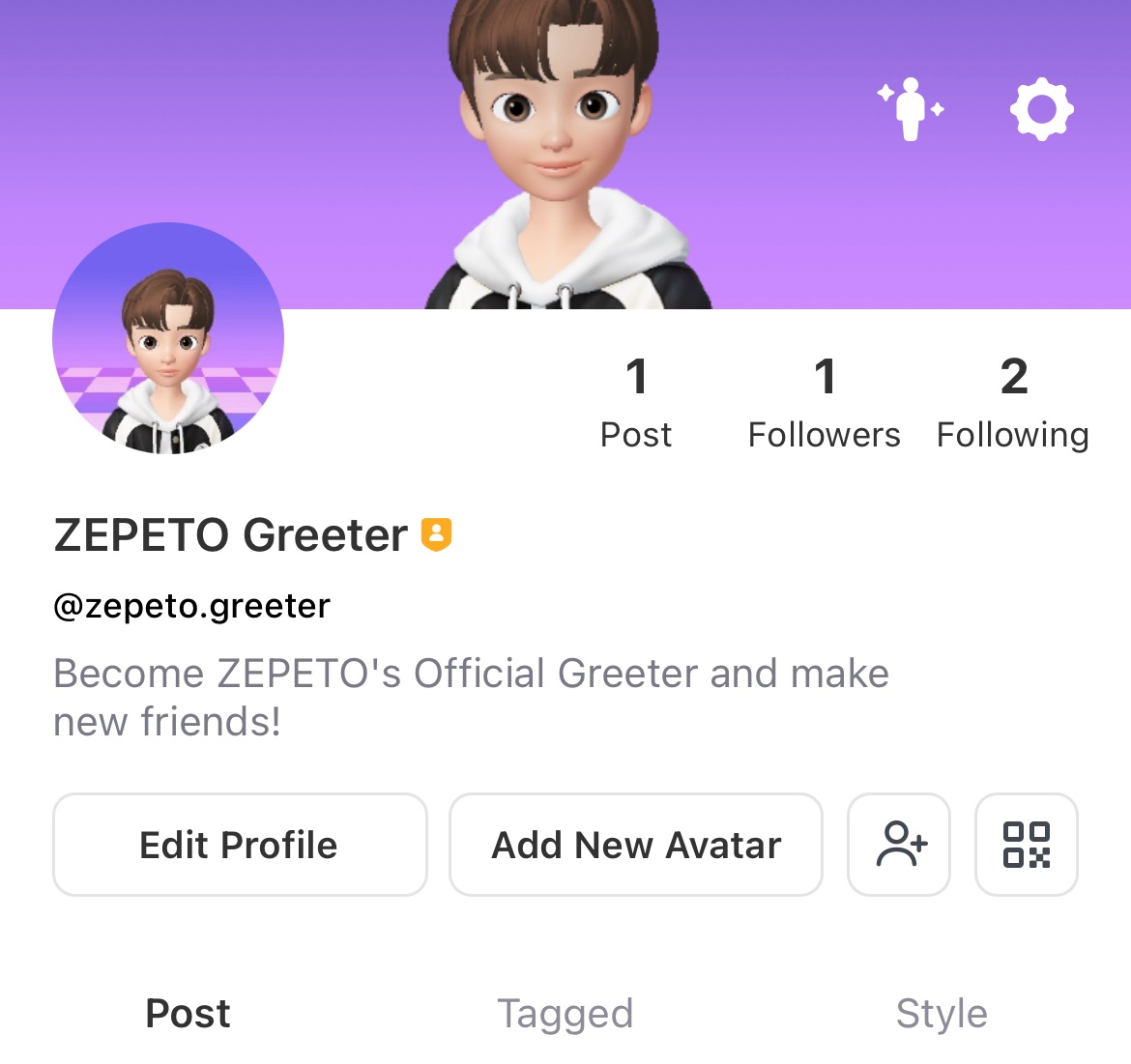Screen dimensions: 1131x1064
Task: Switch to the Style tab
Action: pyautogui.click(x=942, y=1014)
